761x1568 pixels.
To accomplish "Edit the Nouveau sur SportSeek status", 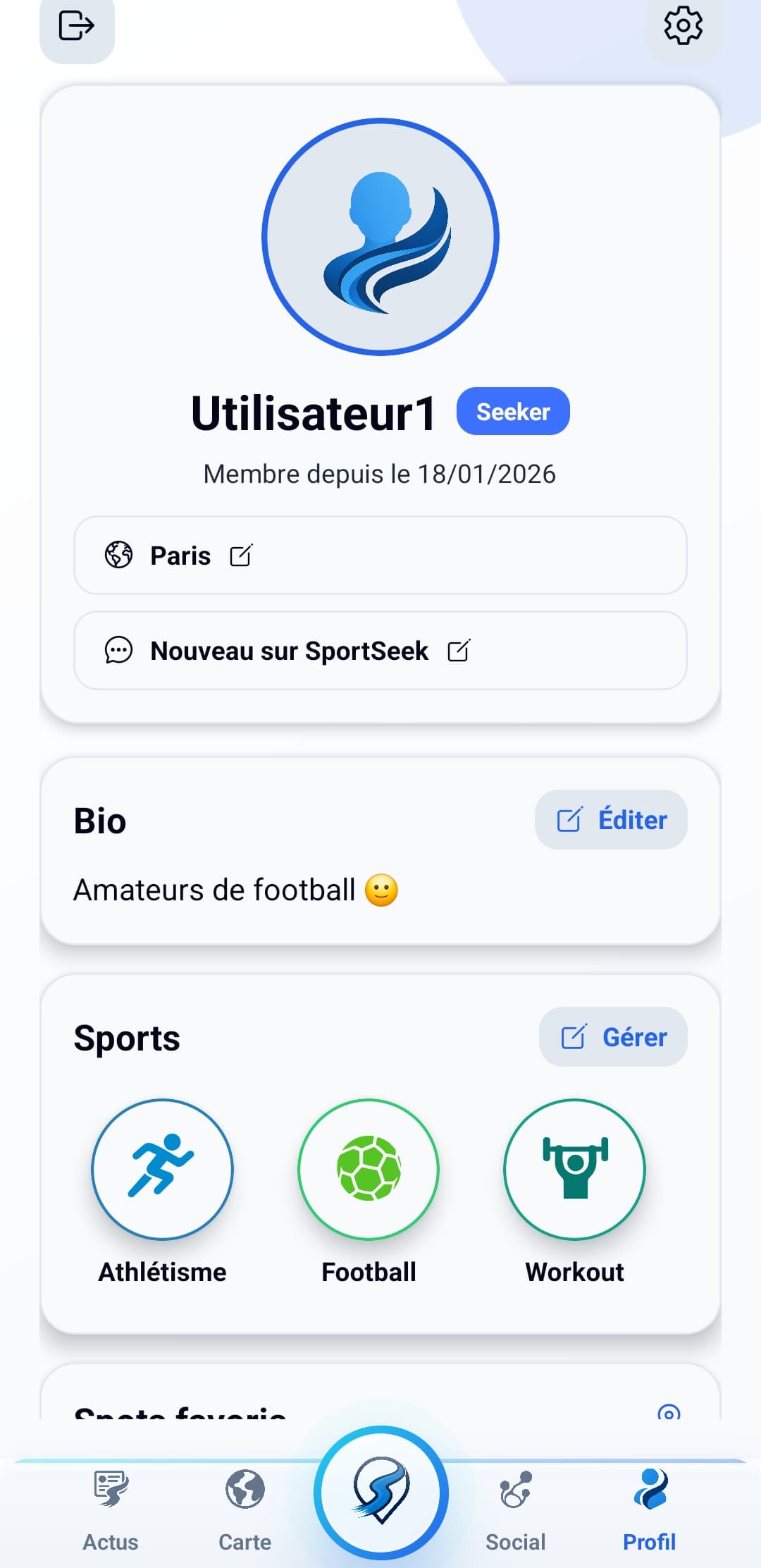I will pyautogui.click(x=459, y=650).
